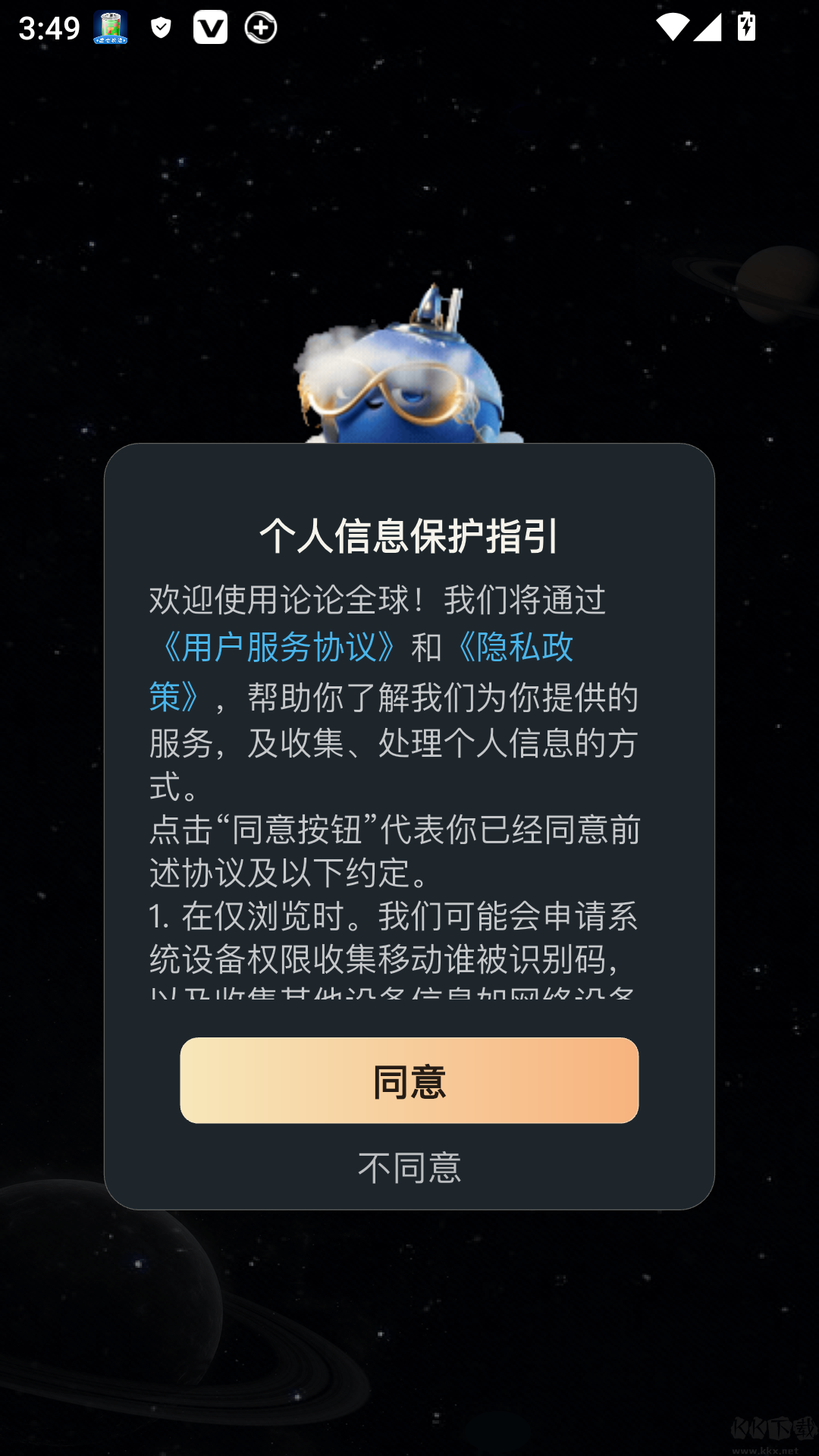Tap the battery app notification icon

click(x=108, y=27)
